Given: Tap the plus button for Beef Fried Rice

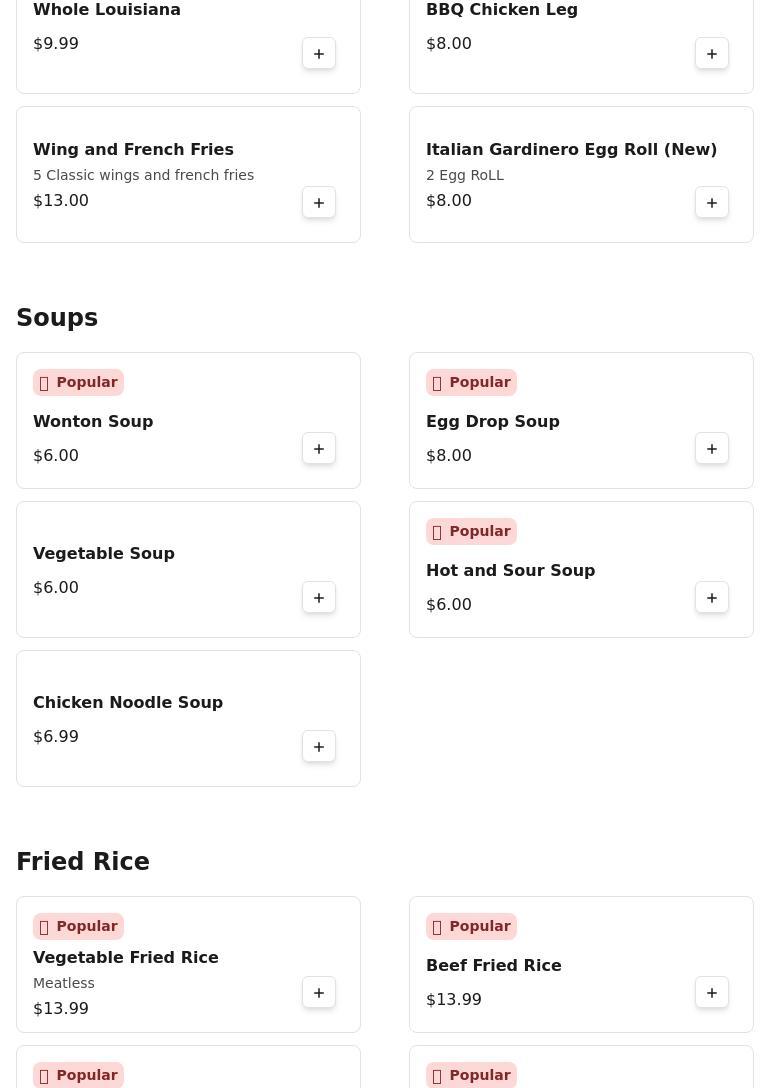Looking at the screenshot, I should pyautogui.click(x=712, y=993).
